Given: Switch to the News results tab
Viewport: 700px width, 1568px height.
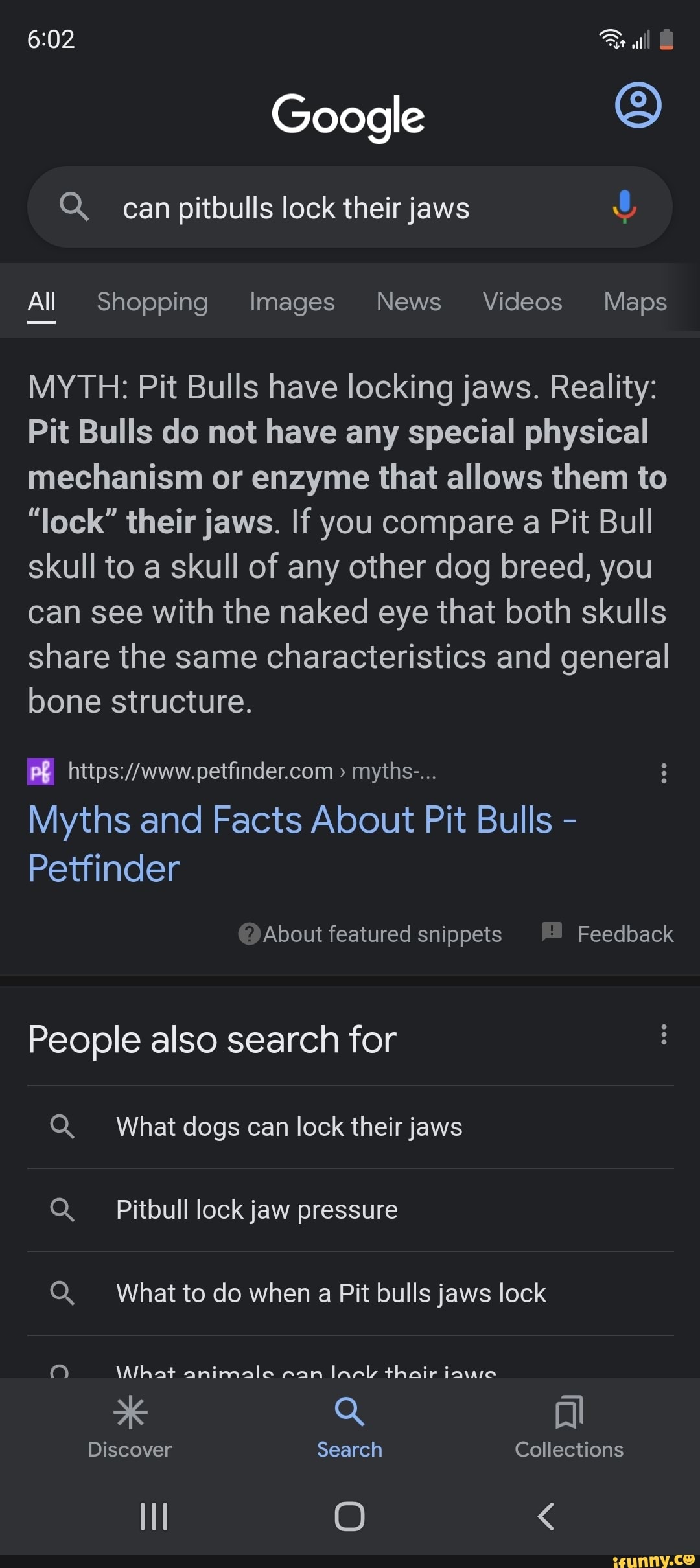Looking at the screenshot, I should click(408, 302).
